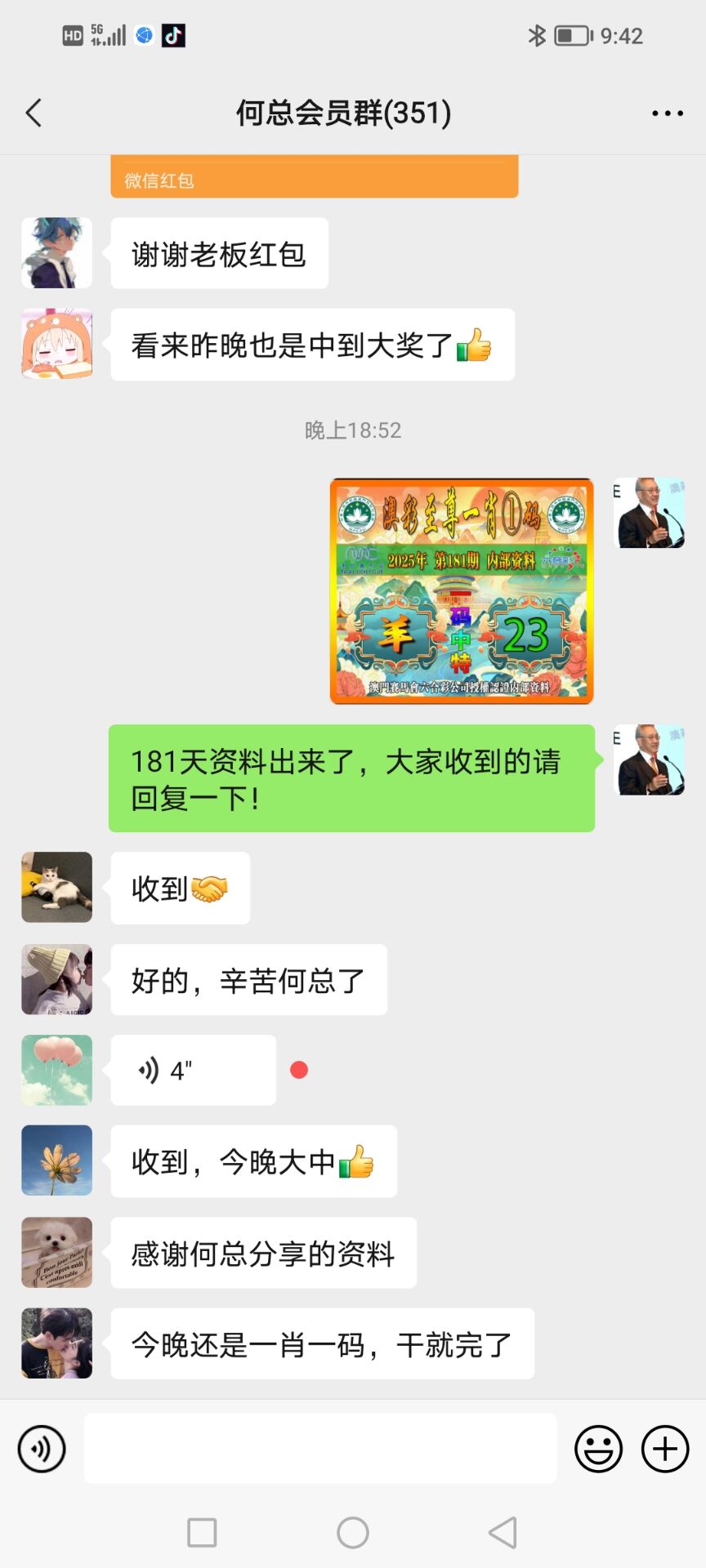Tap avatar beside '谢谢老板红包'
706x1568 pixels.
pyautogui.click(x=56, y=252)
